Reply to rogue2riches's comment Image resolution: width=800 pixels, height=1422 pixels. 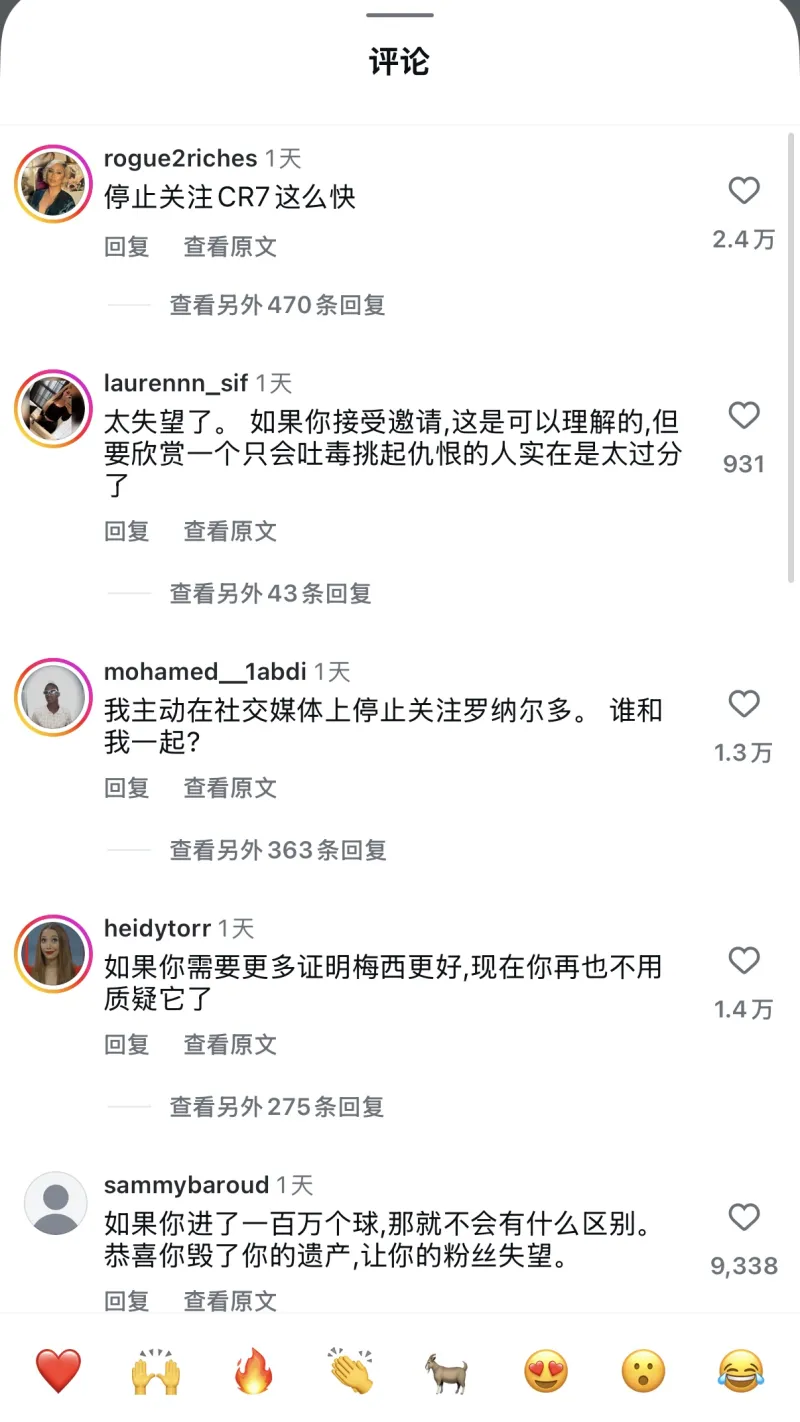tap(126, 247)
